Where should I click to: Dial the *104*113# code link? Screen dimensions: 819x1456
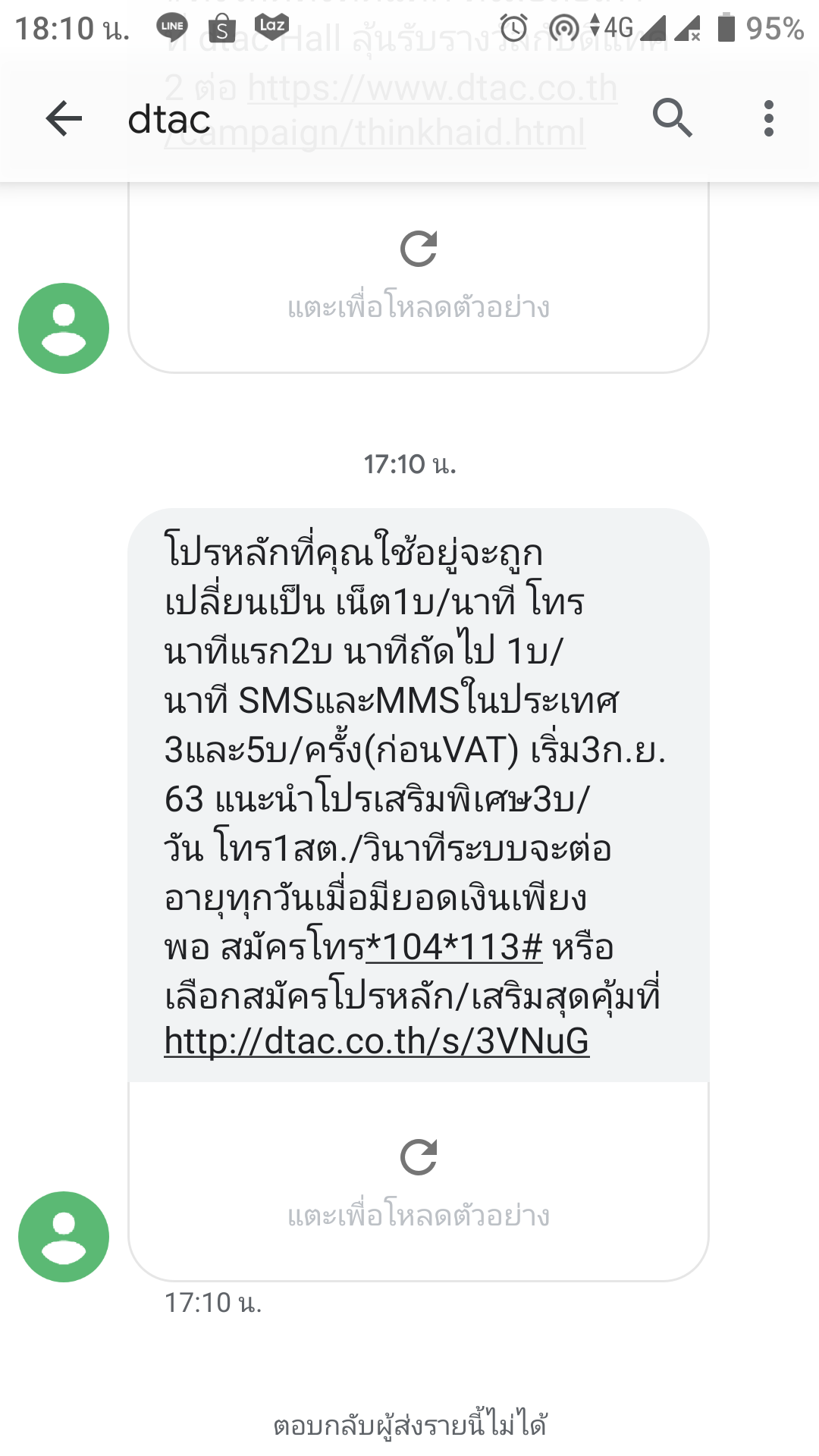point(454,946)
